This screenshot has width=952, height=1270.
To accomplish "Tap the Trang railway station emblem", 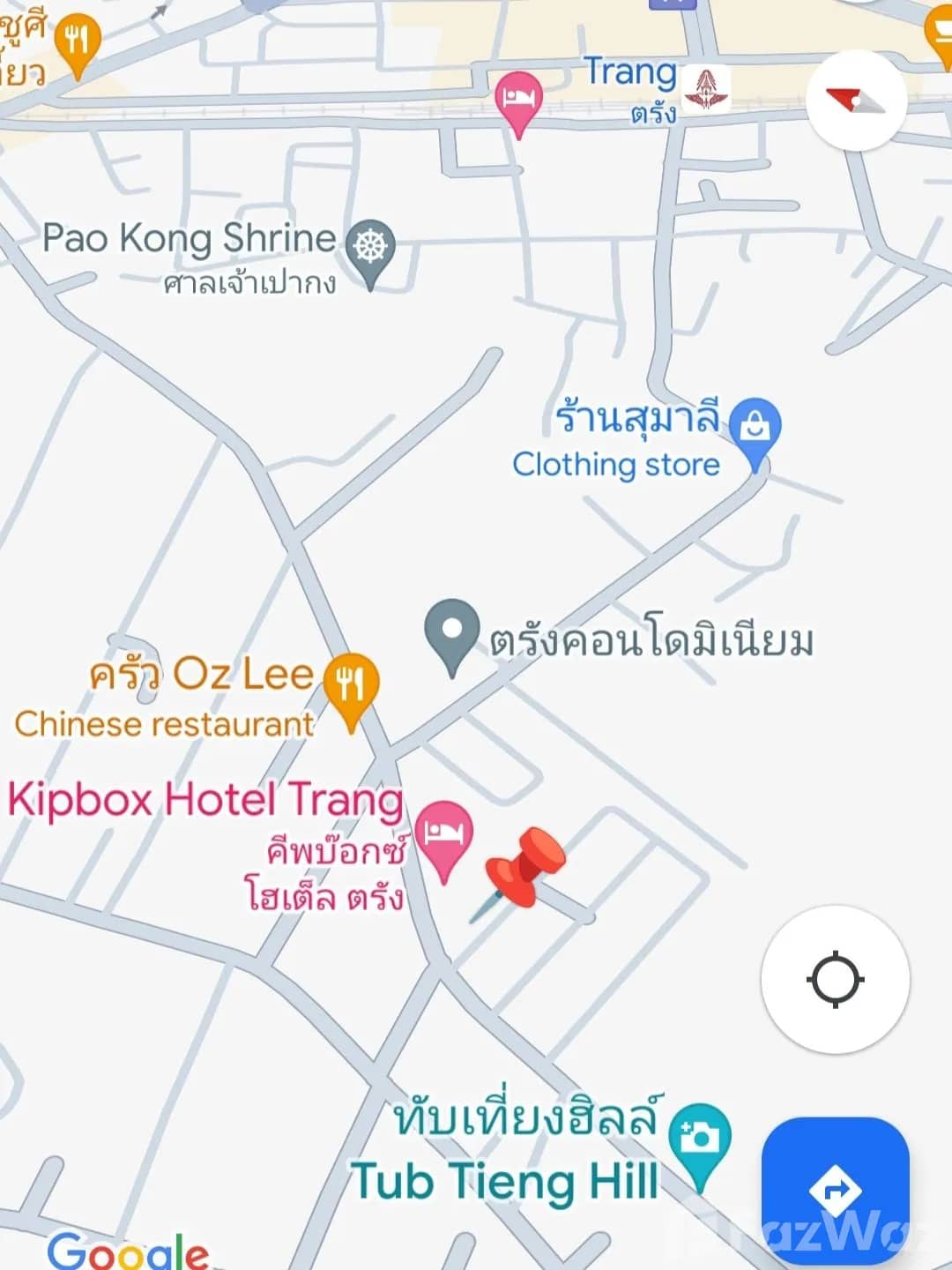I will pyautogui.click(x=705, y=88).
